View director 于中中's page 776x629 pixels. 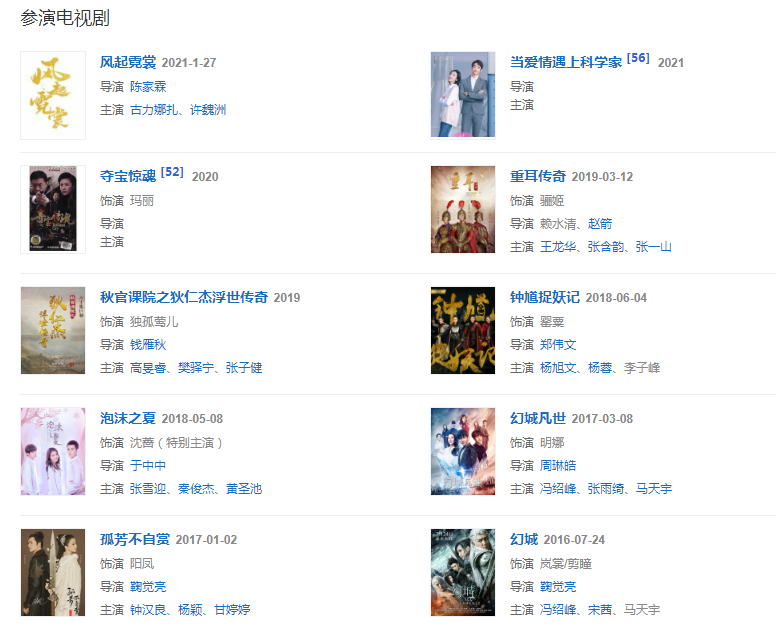tap(148, 465)
